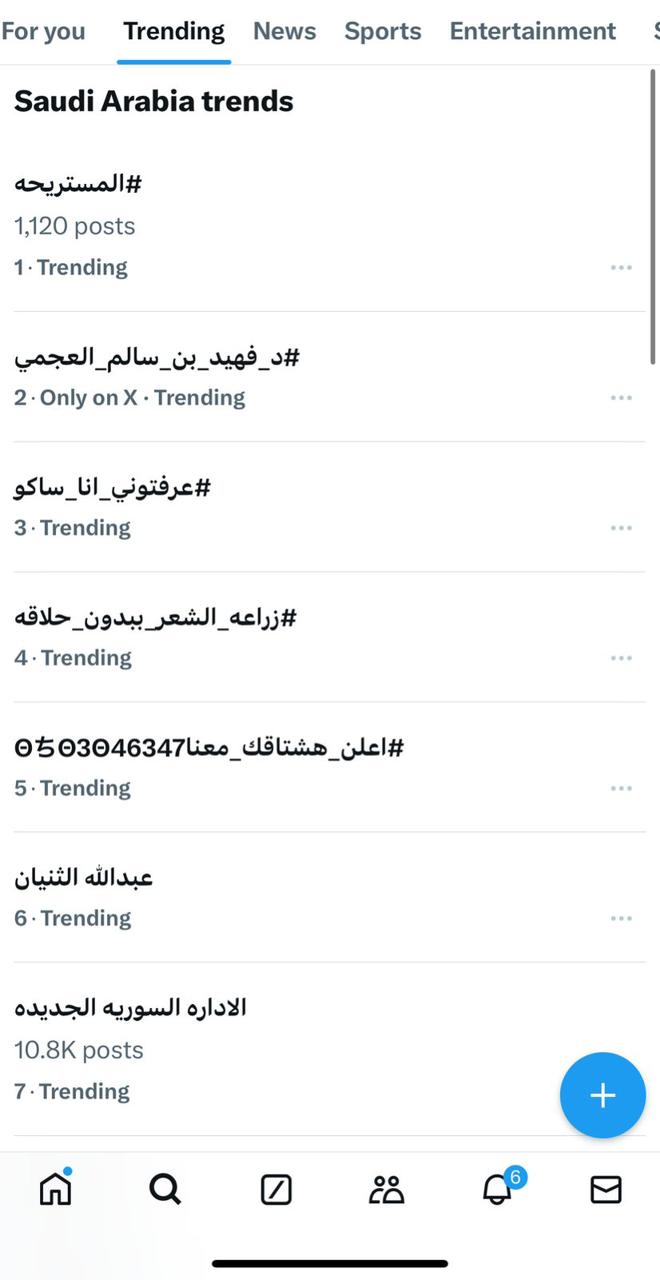Check the notifications bell

click(x=497, y=1189)
